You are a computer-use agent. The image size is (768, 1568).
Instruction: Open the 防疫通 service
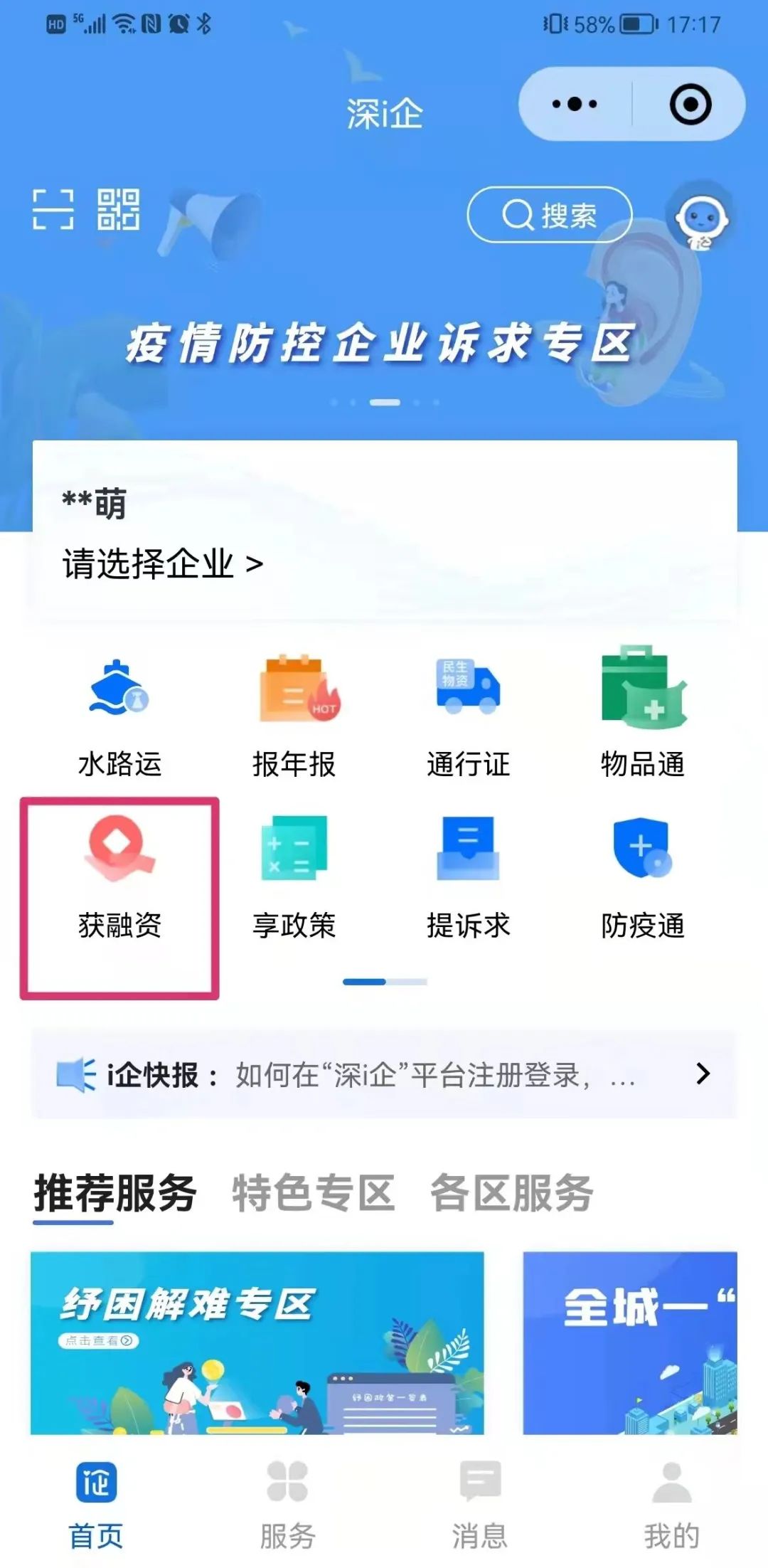tap(643, 876)
